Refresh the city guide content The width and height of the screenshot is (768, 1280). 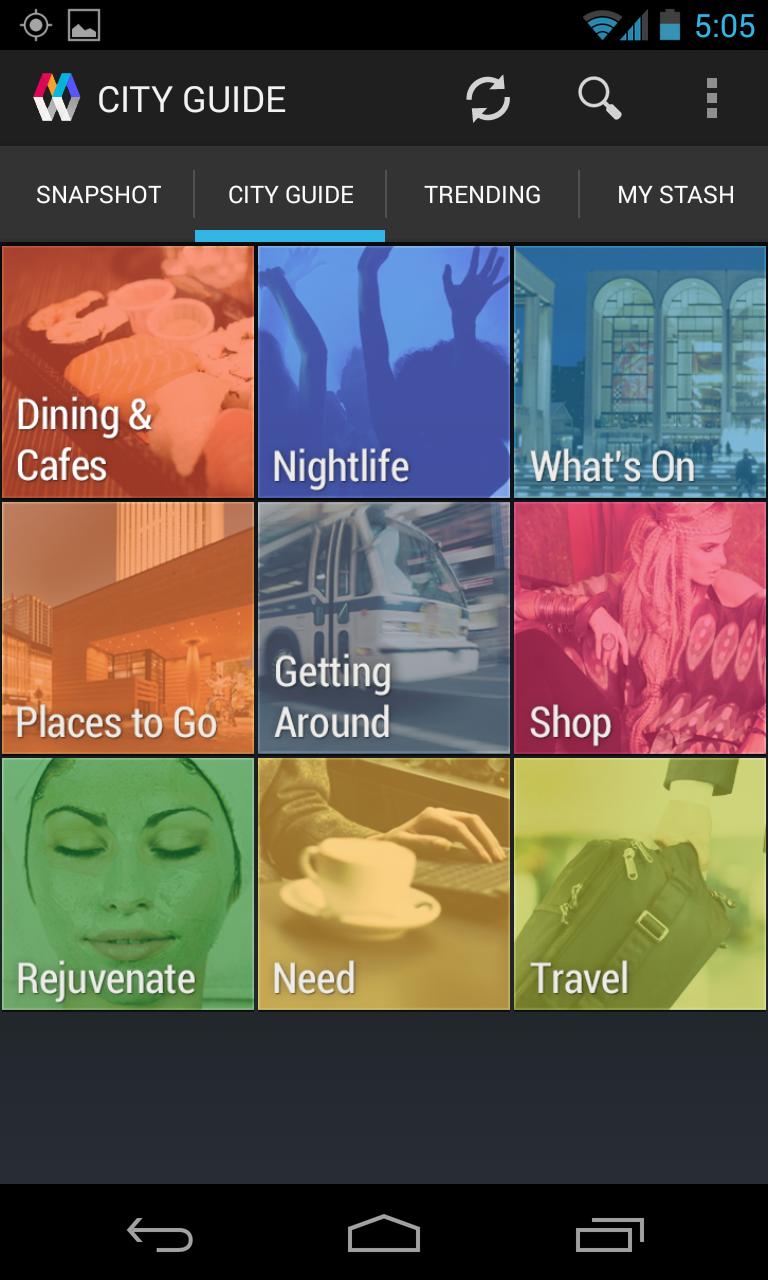click(x=489, y=98)
